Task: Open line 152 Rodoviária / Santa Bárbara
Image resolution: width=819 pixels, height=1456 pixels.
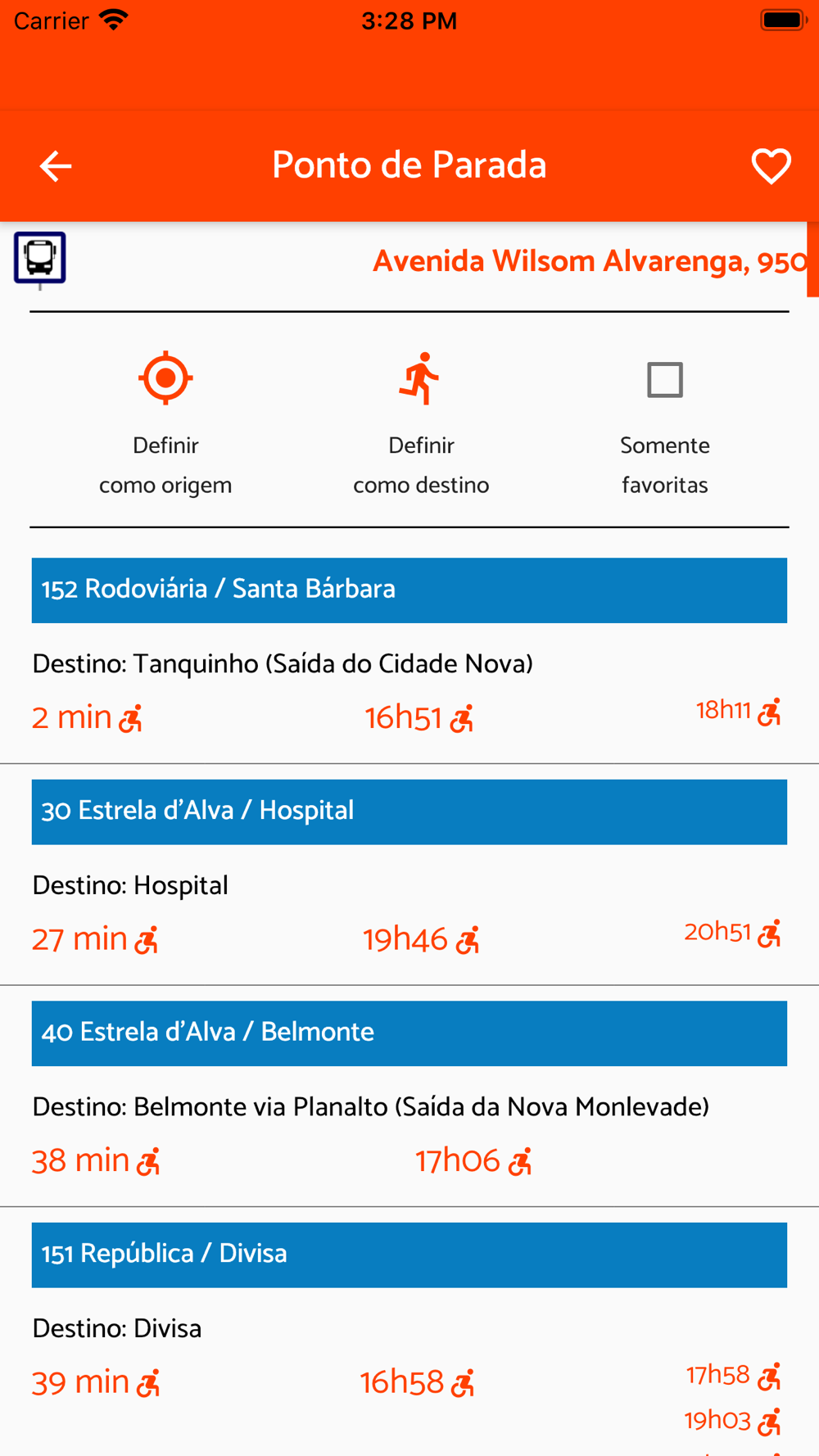Action: 409,590
